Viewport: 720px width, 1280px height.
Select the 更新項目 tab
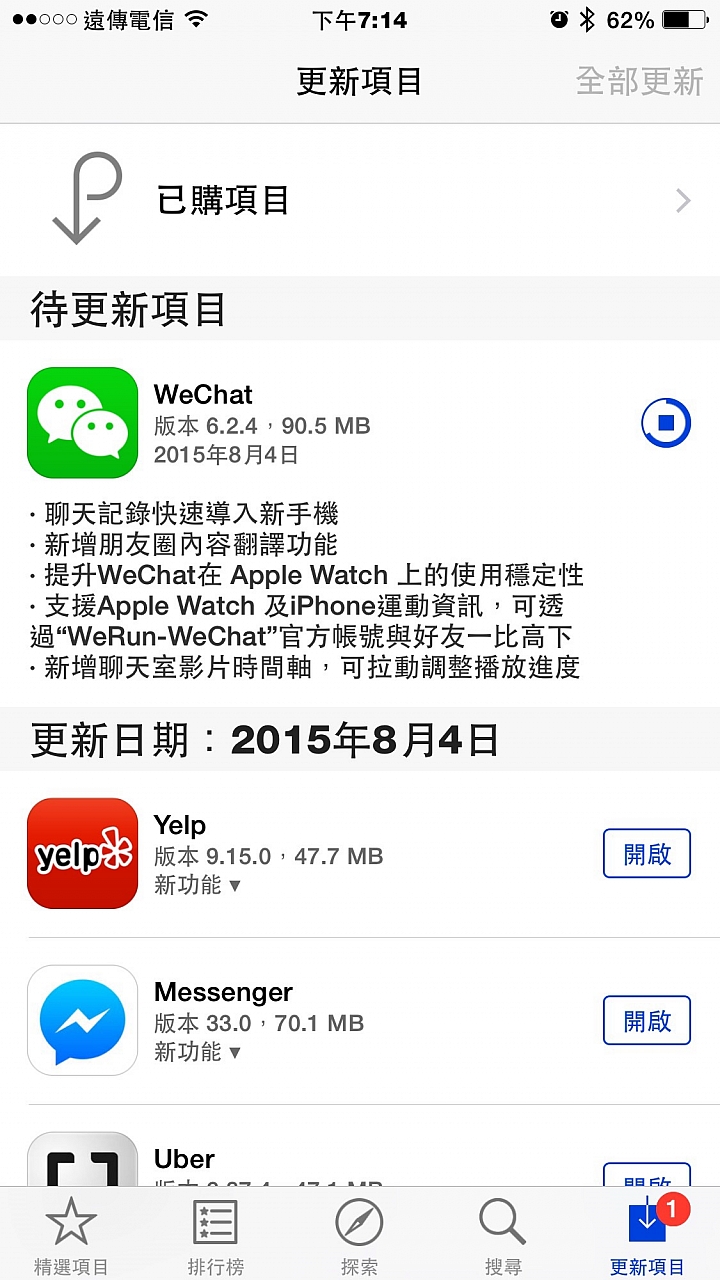(647, 1235)
